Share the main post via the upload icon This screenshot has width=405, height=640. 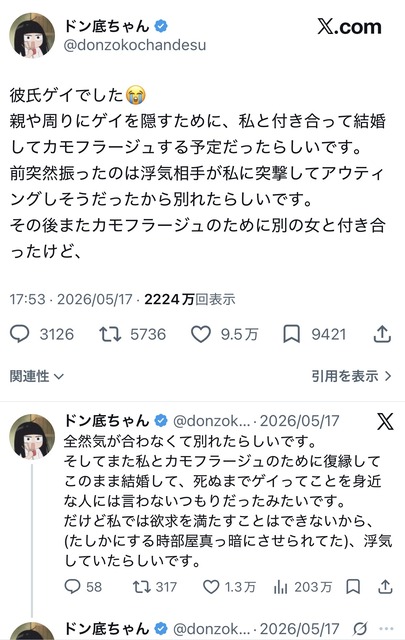pos(382,334)
